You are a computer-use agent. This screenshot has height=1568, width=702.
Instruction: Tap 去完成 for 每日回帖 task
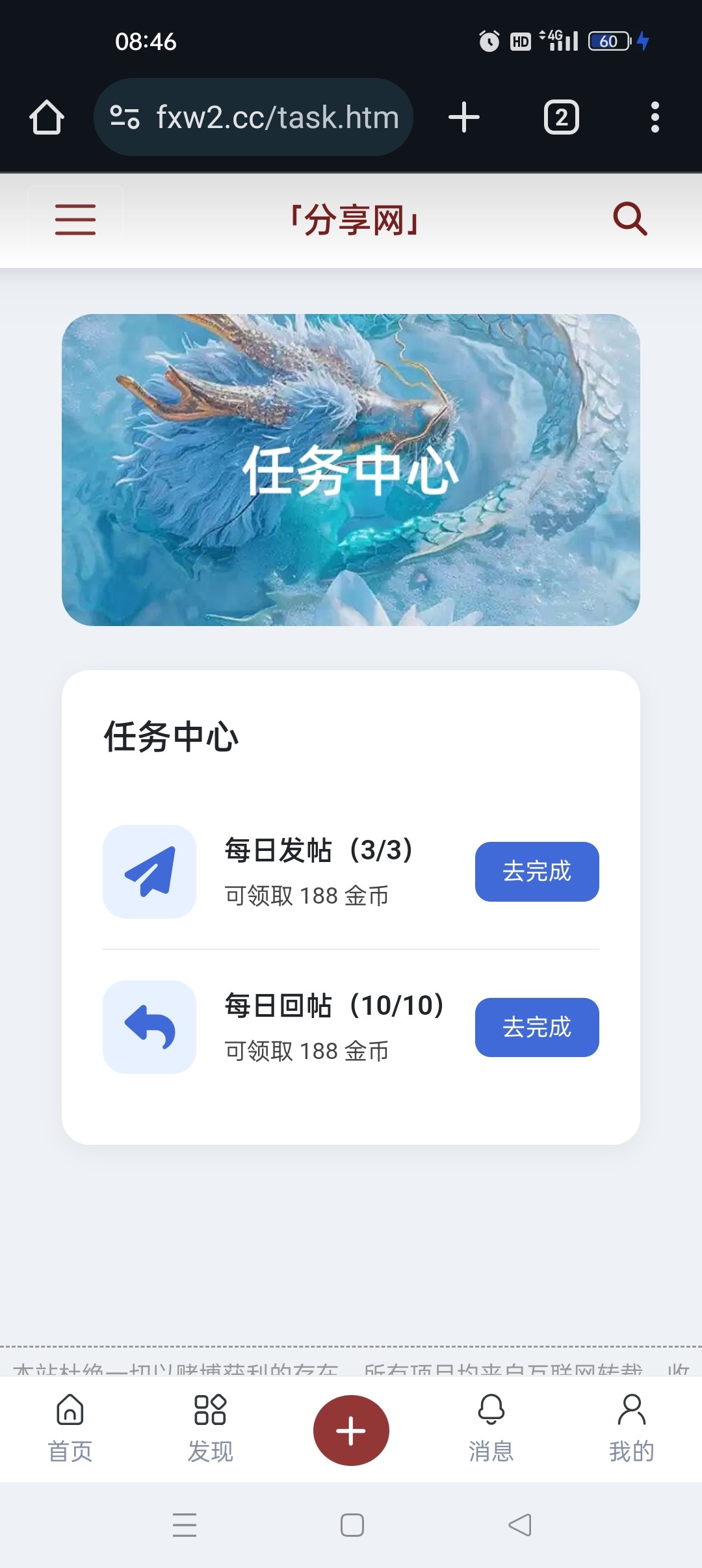pyautogui.click(x=537, y=1027)
